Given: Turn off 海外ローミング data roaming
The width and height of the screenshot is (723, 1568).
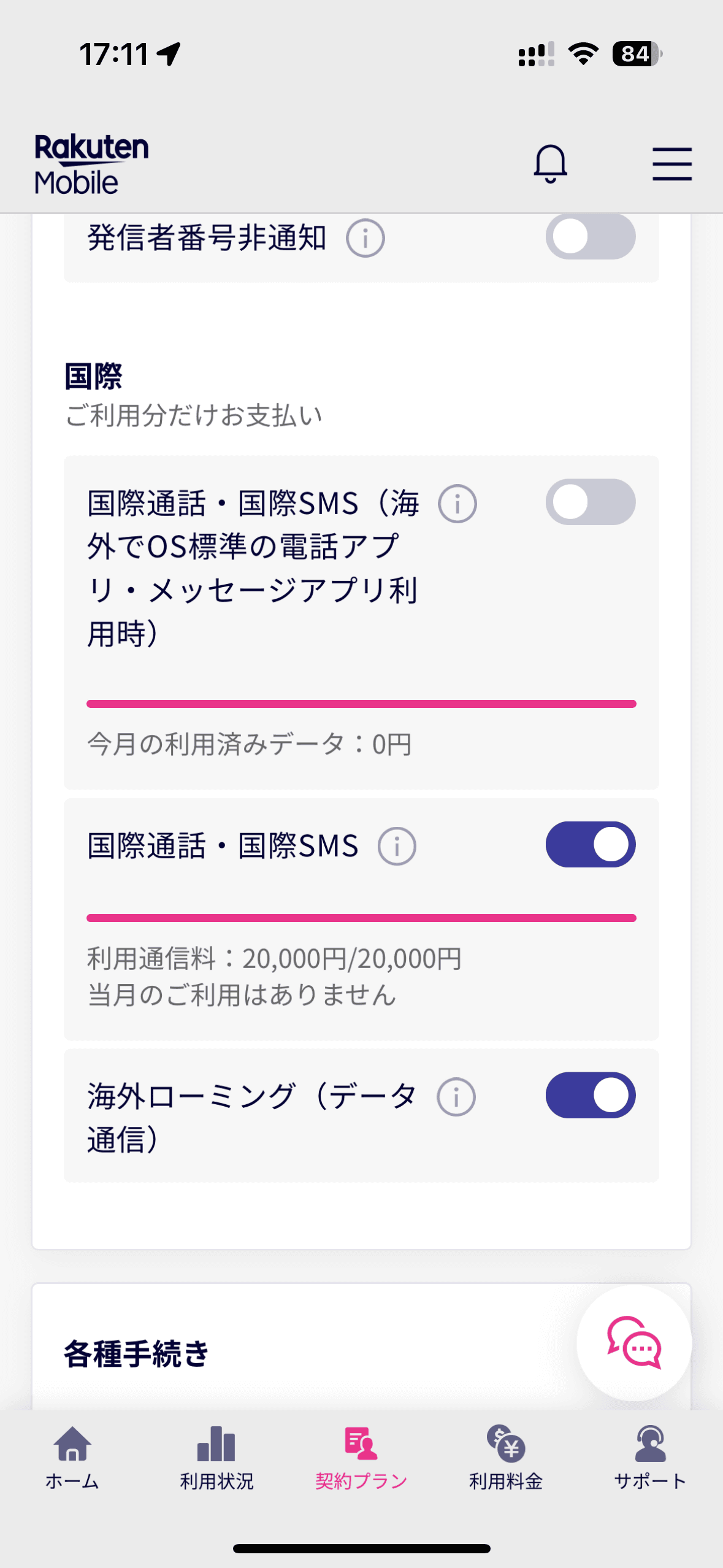Looking at the screenshot, I should click(x=591, y=1095).
